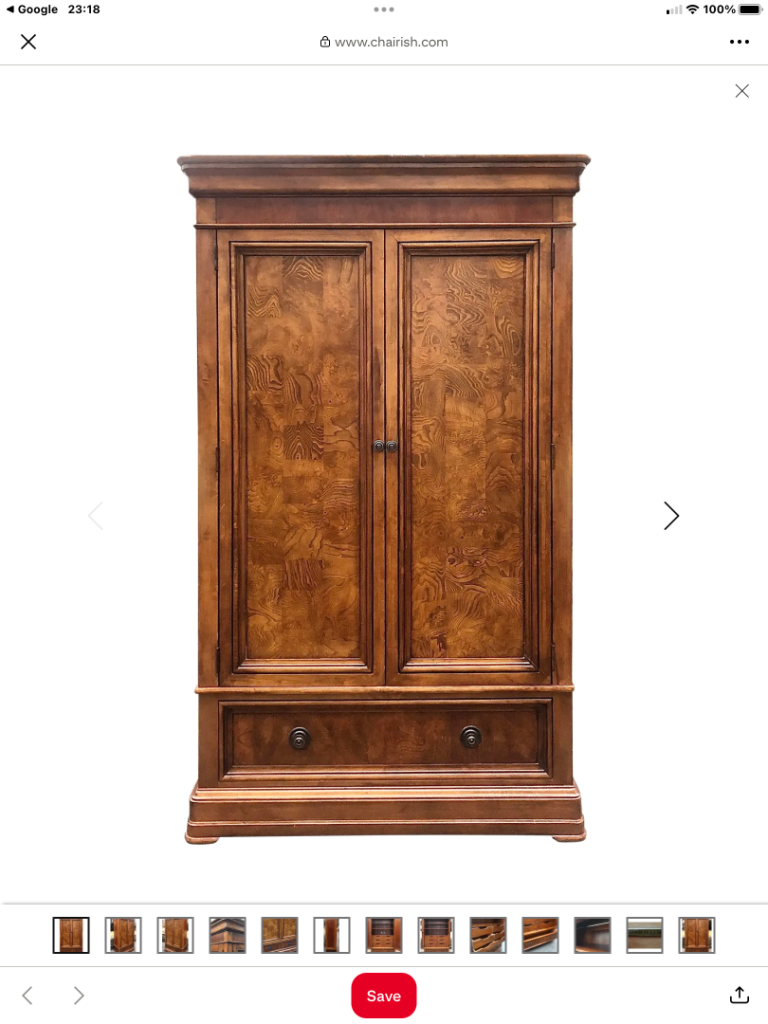Image resolution: width=768 pixels, height=1024 pixels.
Task: Tap the forward chevron next to the back chevron
Action: click(x=78, y=995)
